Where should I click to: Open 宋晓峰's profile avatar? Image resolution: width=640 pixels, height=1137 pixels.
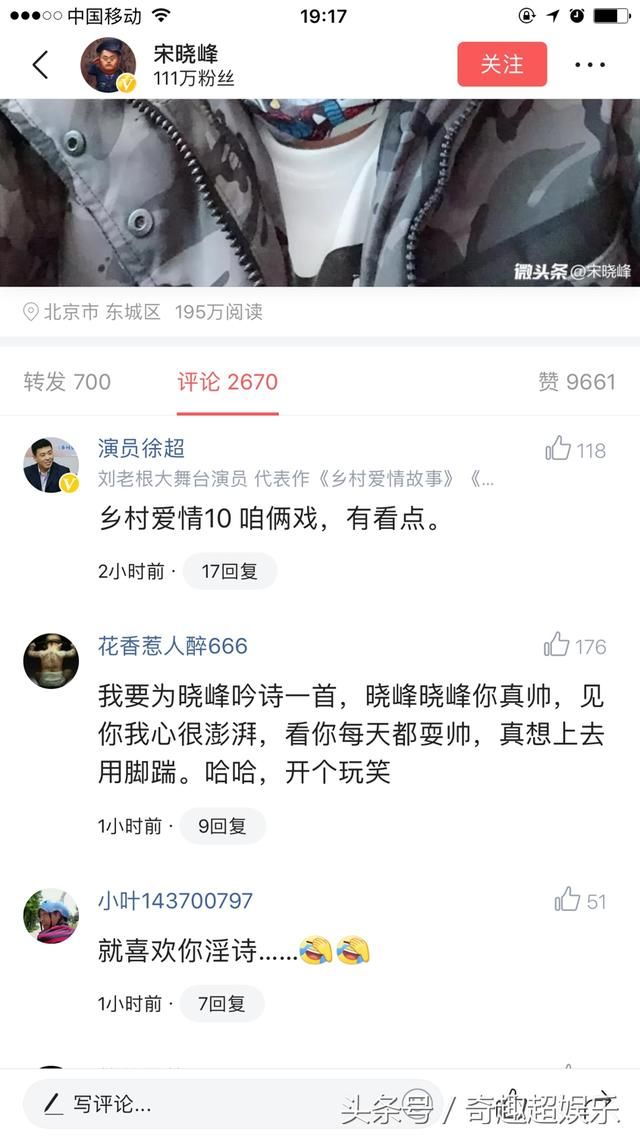tap(108, 65)
